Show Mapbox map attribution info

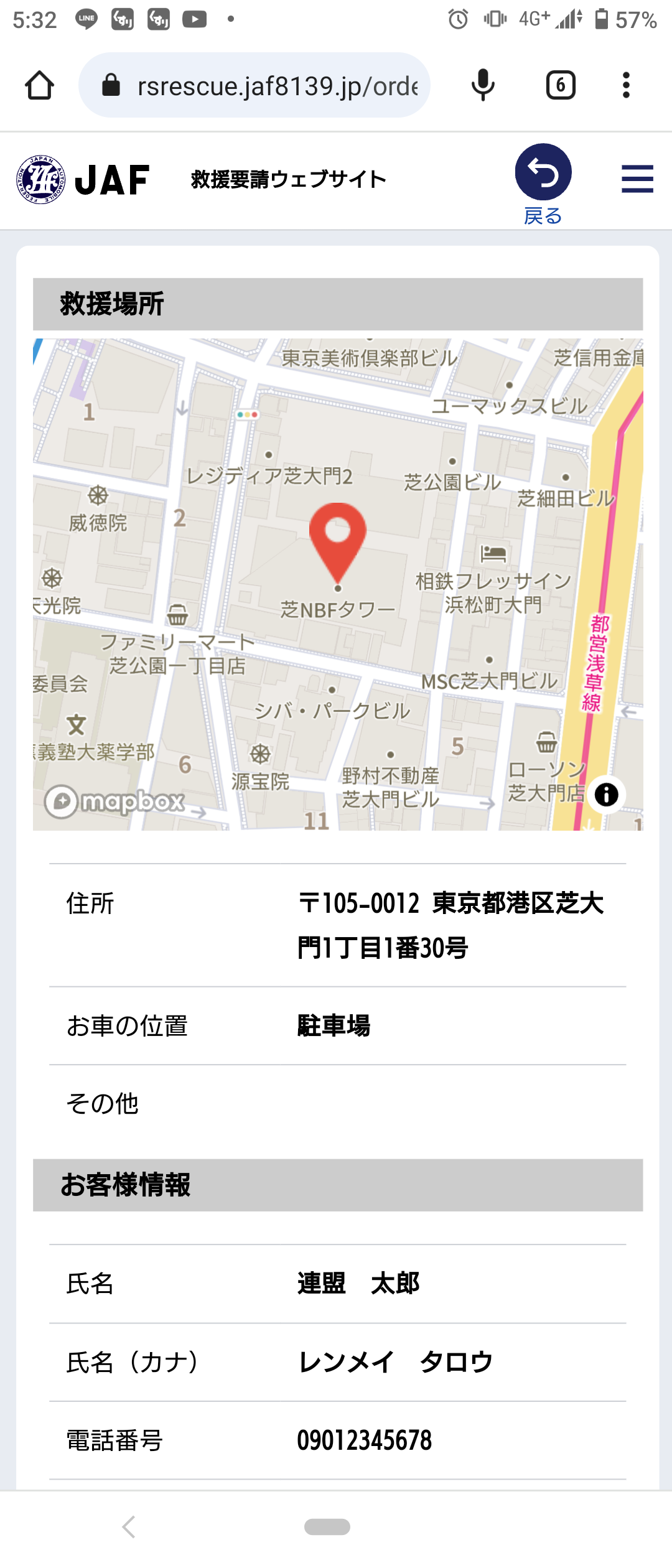[606, 795]
